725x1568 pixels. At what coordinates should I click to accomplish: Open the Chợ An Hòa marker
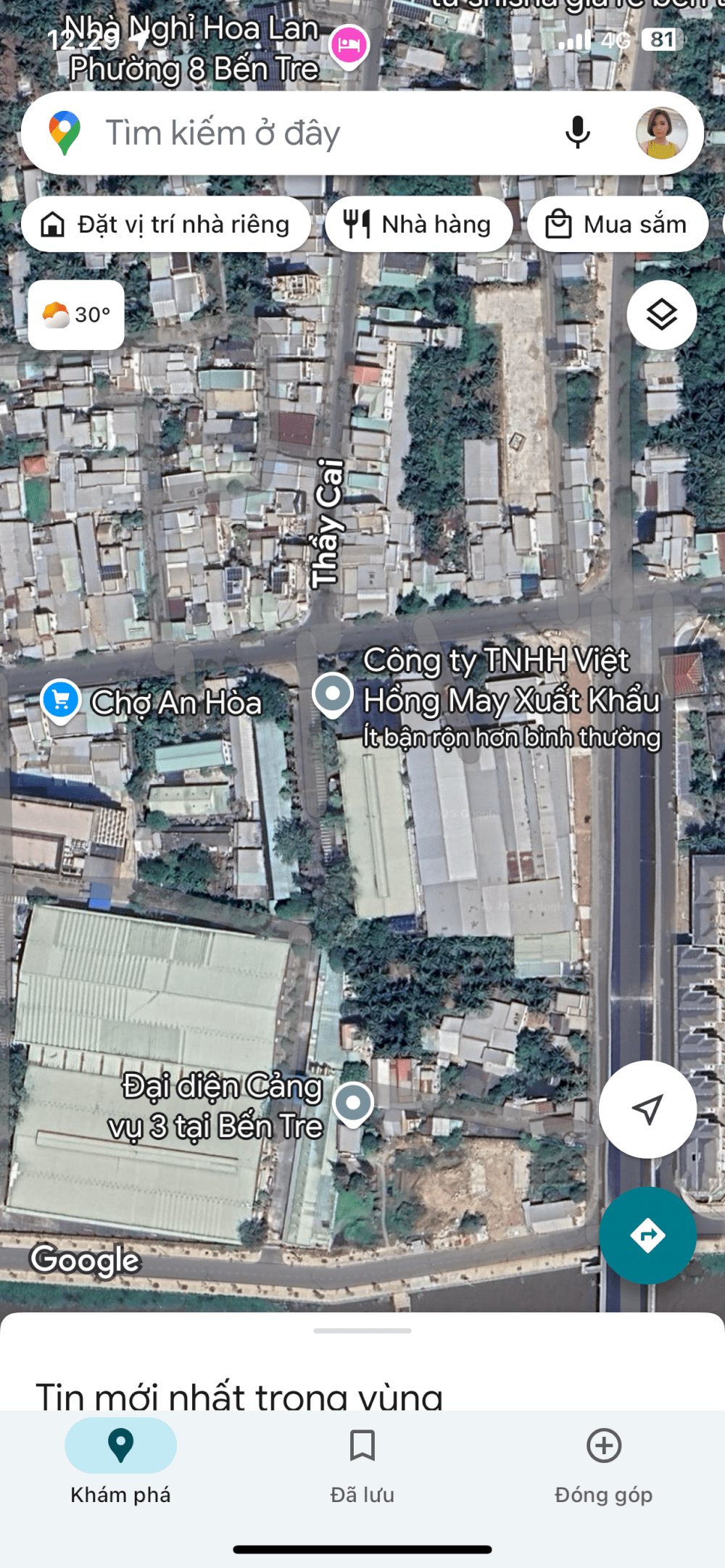(x=61, y=701)
